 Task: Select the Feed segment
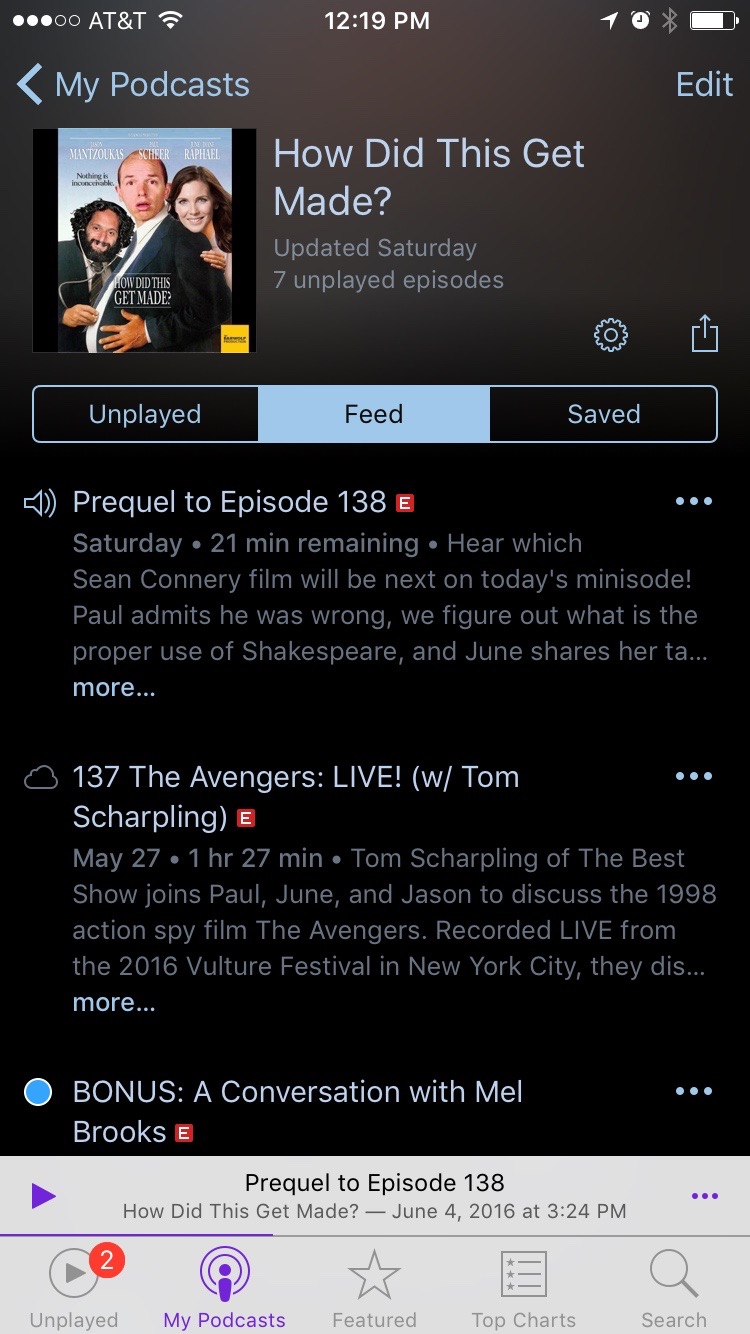(374, 414)
